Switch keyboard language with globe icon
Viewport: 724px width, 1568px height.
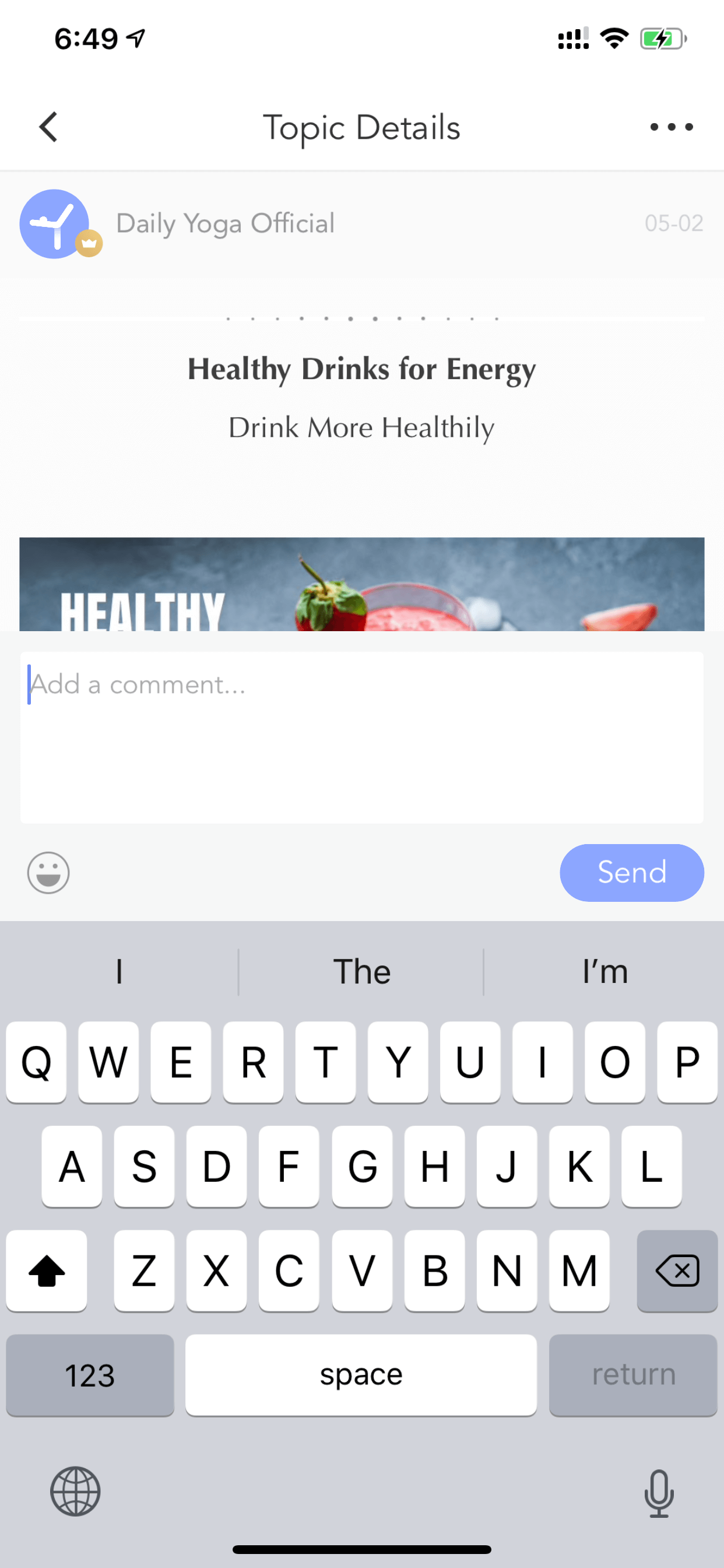click(x=75, y=1492)
